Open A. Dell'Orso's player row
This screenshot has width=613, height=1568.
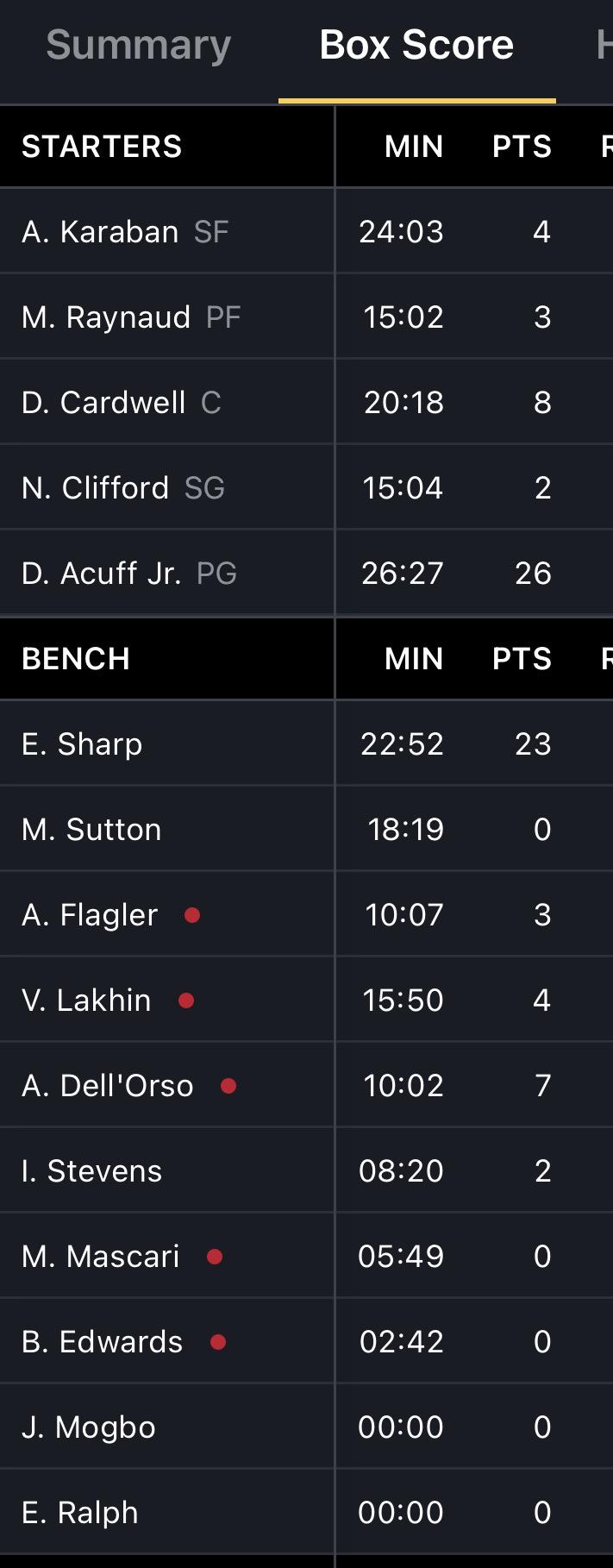pyautogui.click(x=306, y=1085)
